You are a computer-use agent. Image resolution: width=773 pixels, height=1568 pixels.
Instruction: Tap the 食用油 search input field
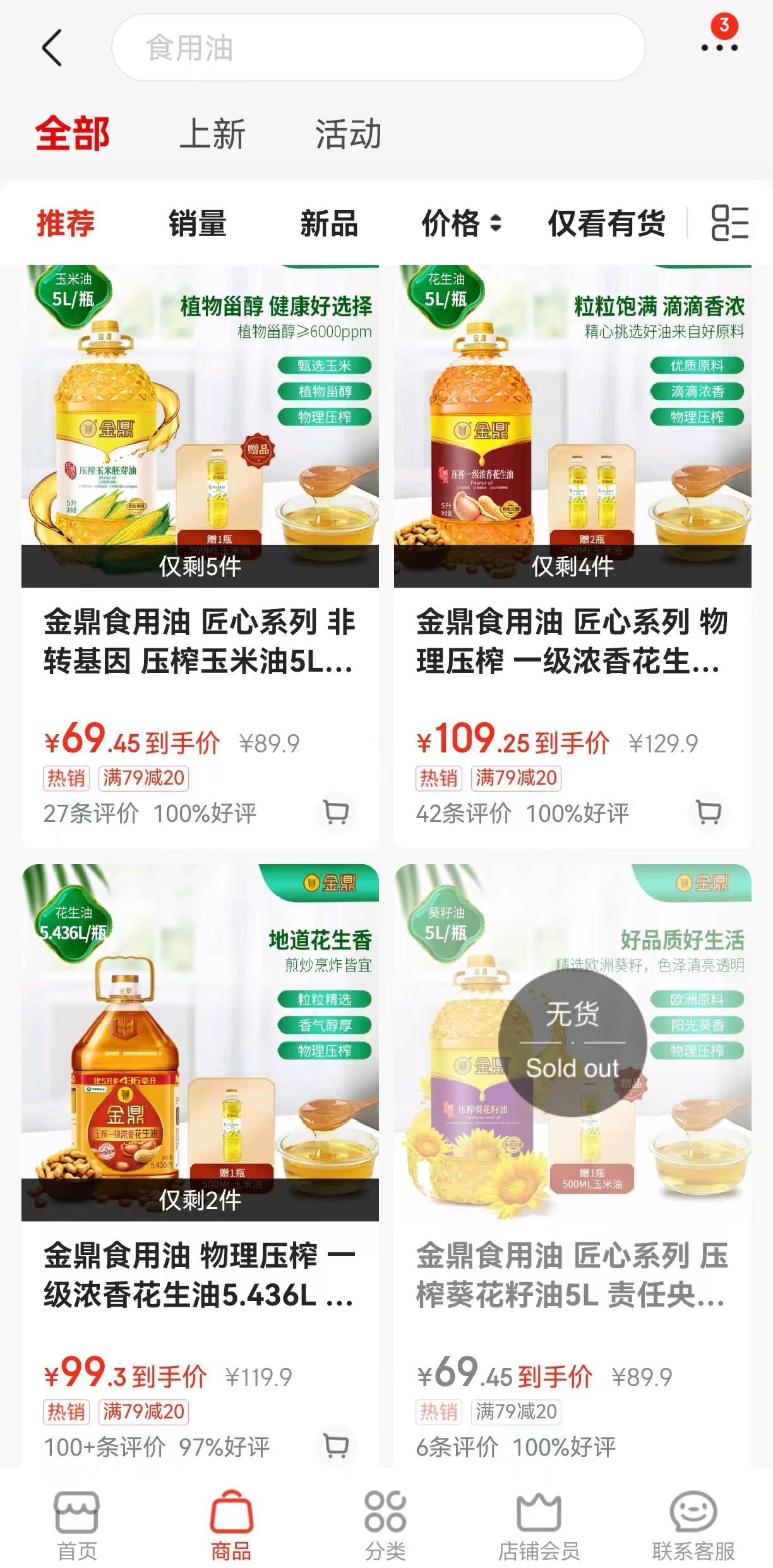379,47
